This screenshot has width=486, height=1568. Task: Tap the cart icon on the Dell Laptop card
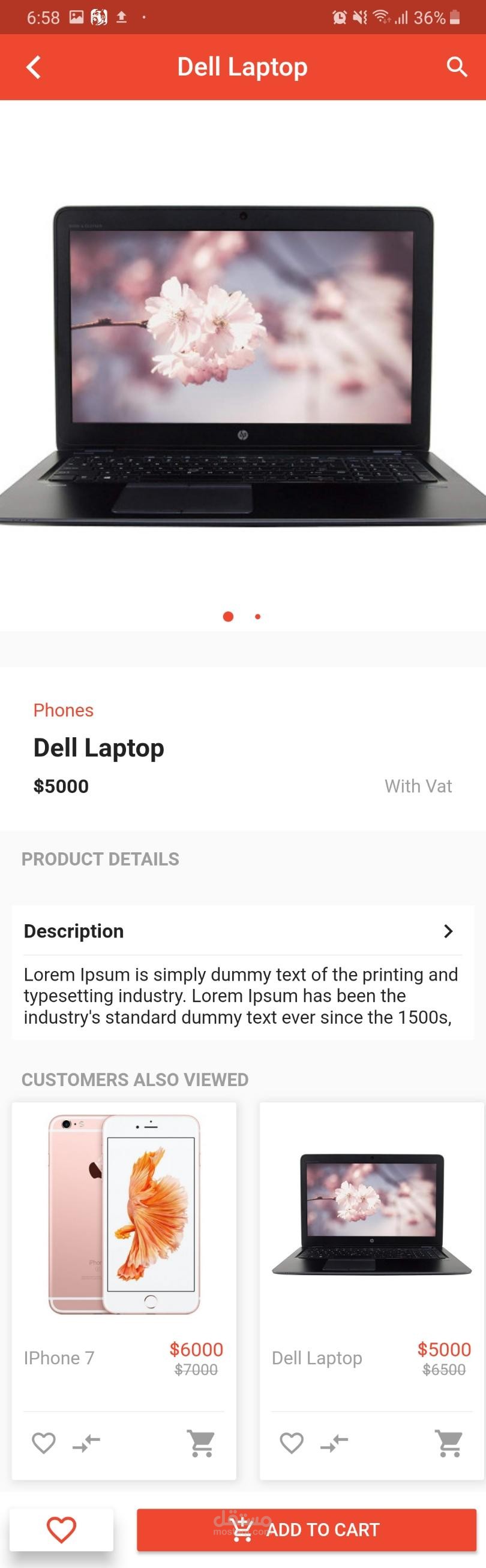tap(449, 1443)
